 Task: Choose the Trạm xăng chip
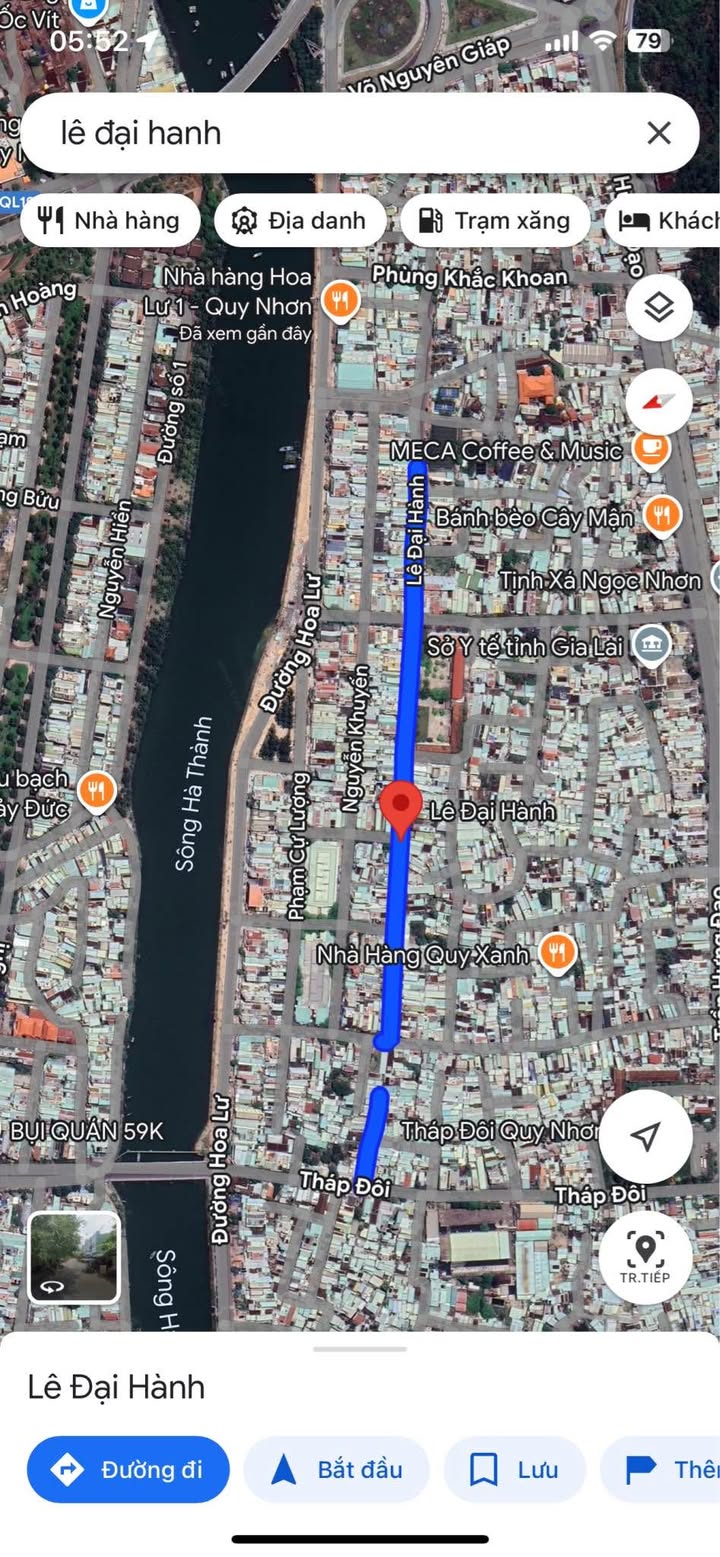pyautogui.click(x=495, y=221)
